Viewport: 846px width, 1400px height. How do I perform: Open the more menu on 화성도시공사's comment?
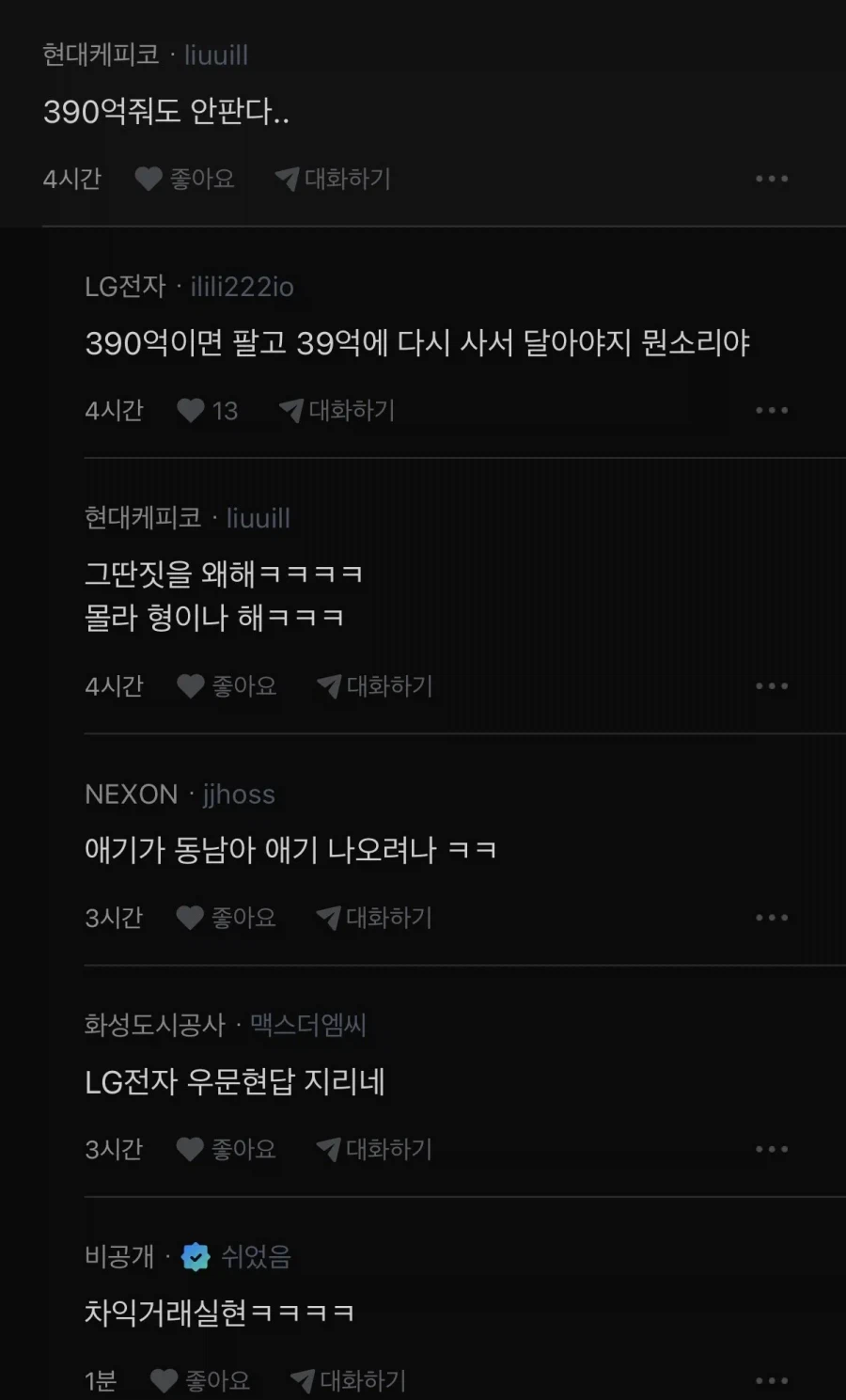(773, 1148)
